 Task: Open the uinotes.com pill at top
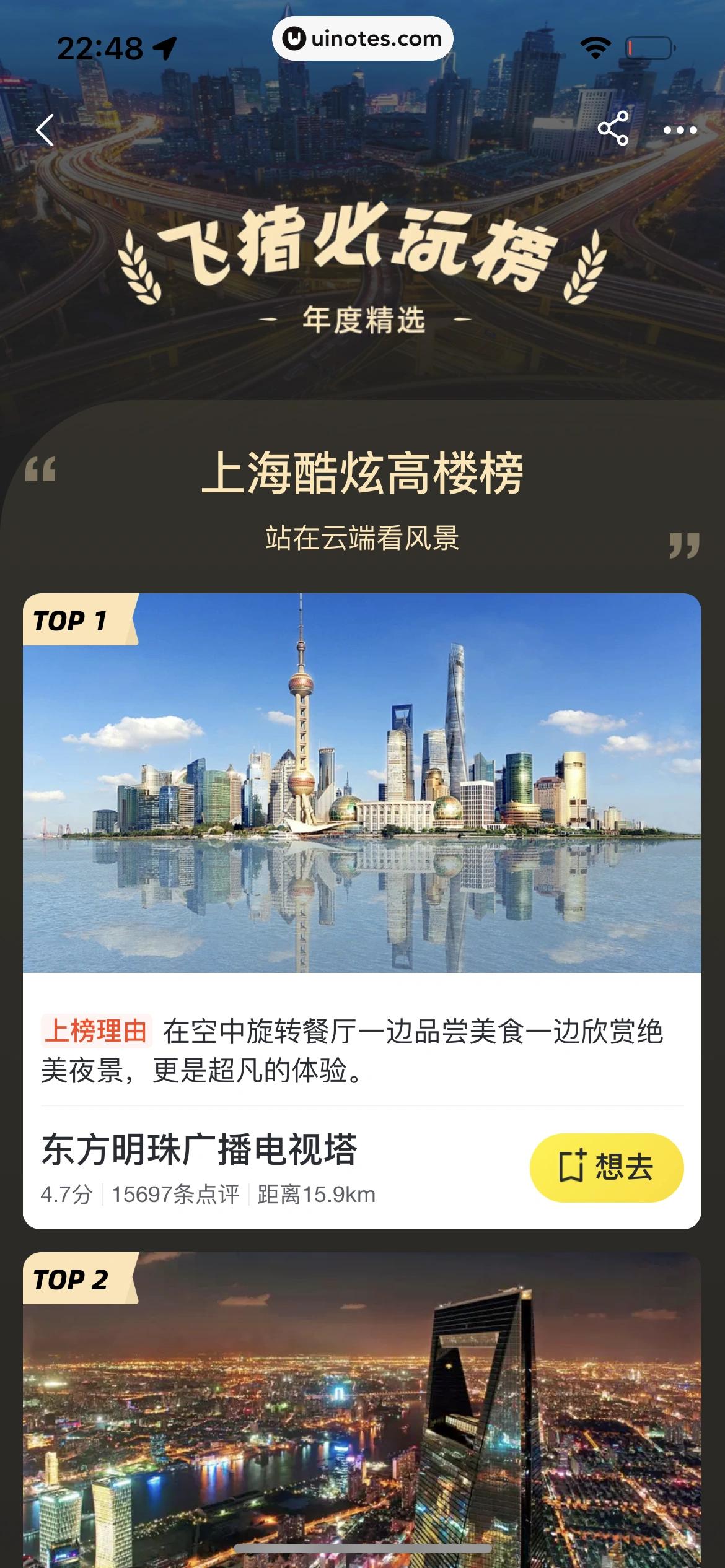coord(362,38)
